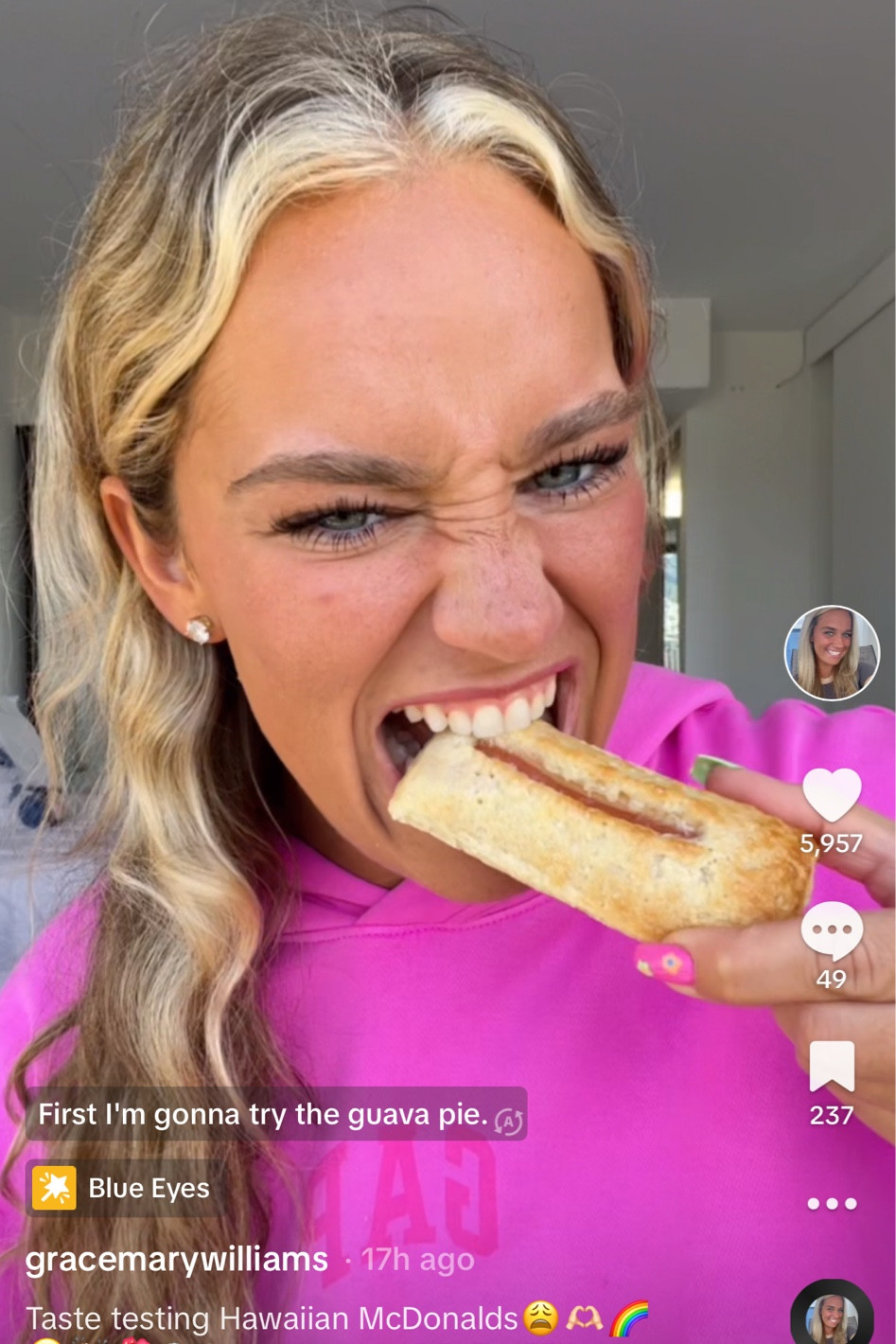
Task: Open the spinning sound disc
Action: tap(832, 1318)
